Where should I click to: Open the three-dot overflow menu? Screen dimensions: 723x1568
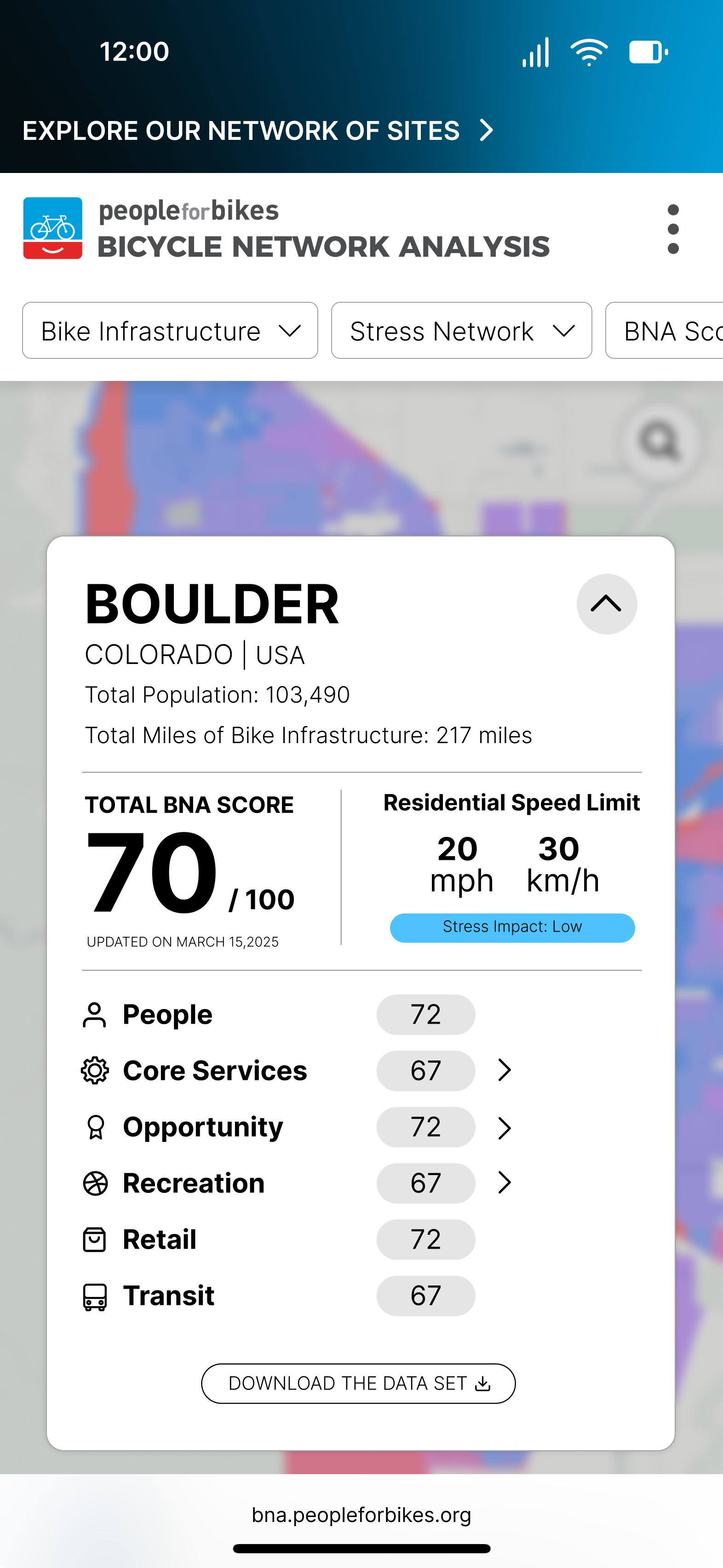point(672,230)
